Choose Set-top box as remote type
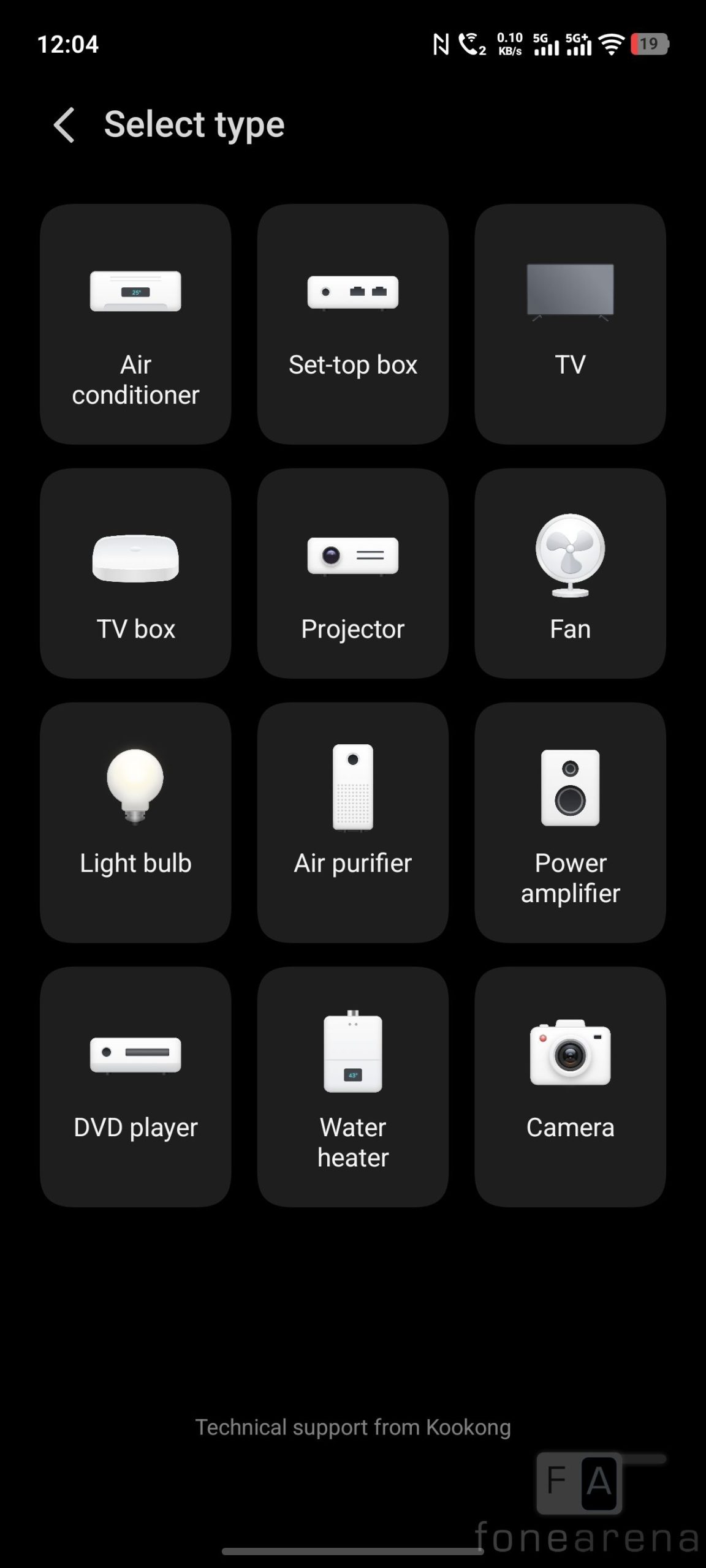This screenshot has width=706, height=1568. pyautogui.click(x=352, y=323)
